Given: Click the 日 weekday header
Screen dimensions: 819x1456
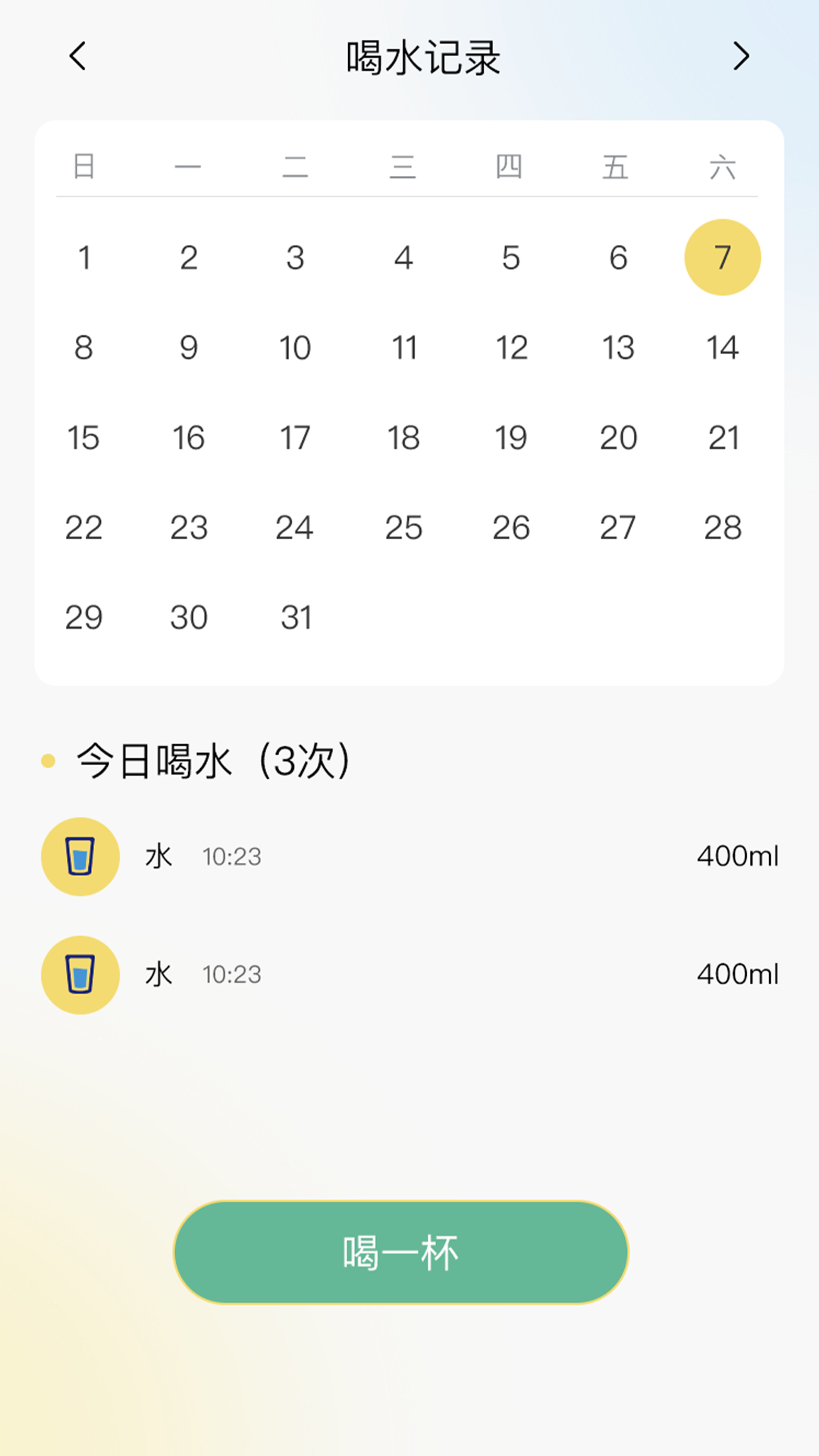Looking at the screenshot, I should tap(83, 167).
